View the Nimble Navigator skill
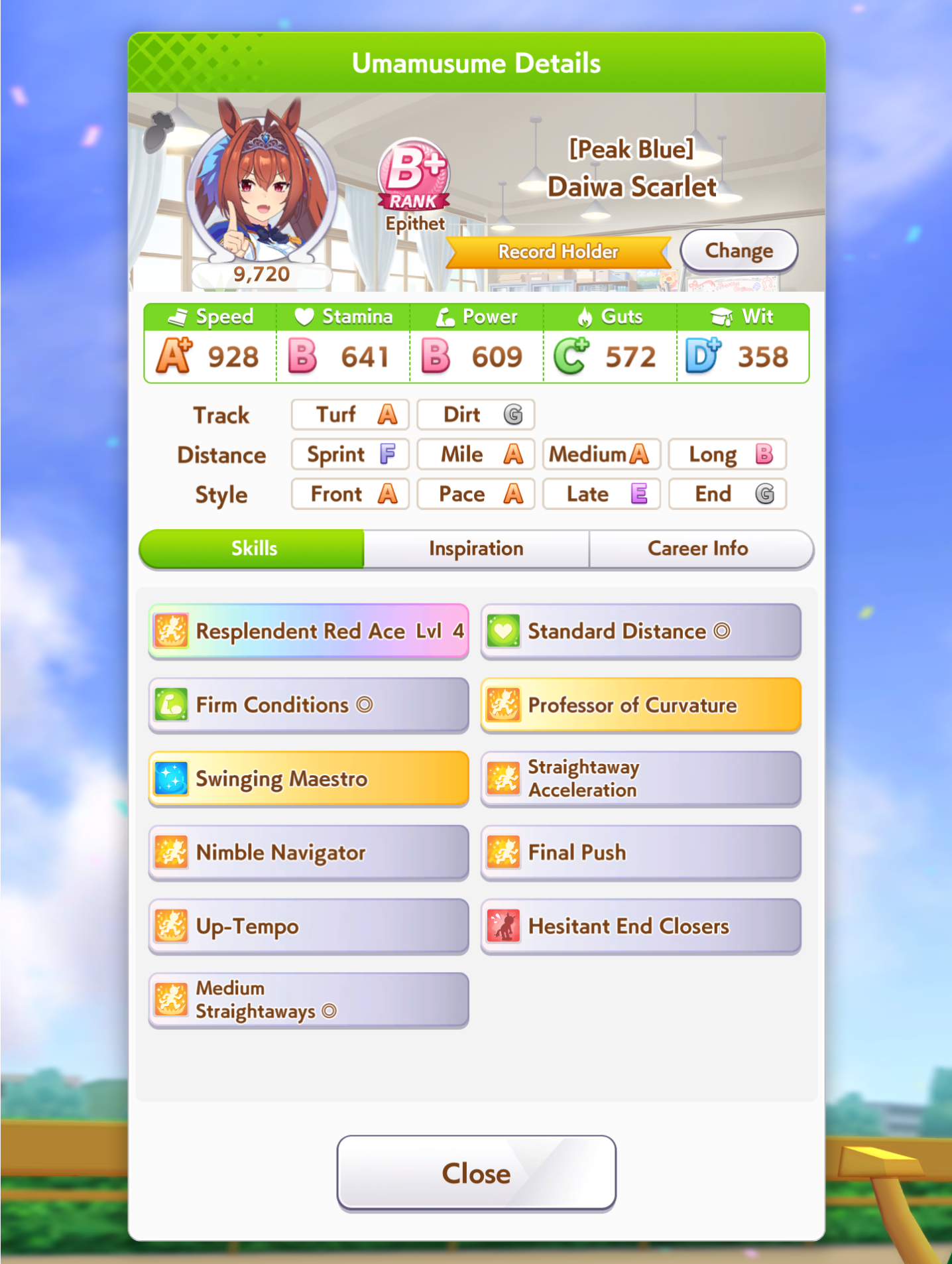The width and height of the screenshot is (952, 1264). coord(309,853)
